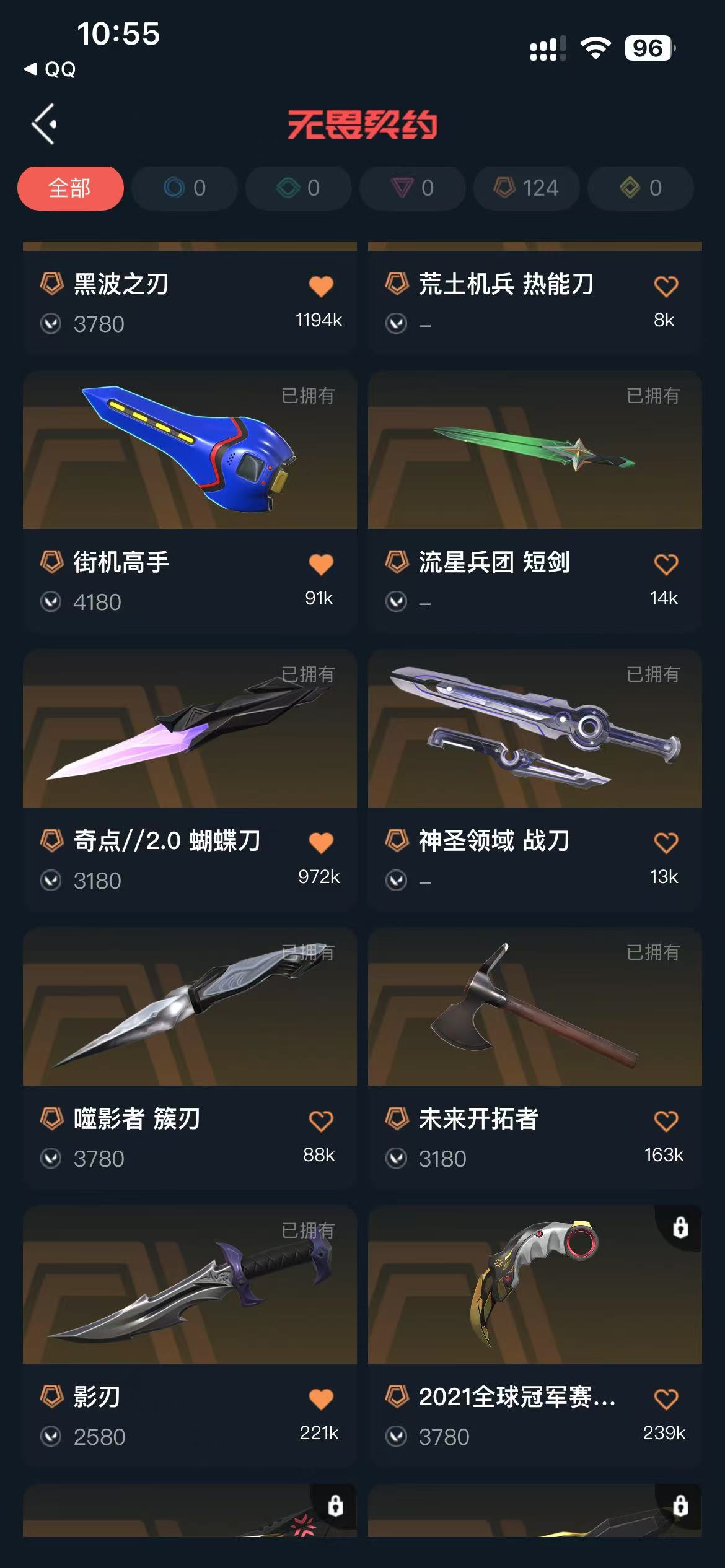The width and height of the screenshot is (725, 1568).
Task: Select the 全部 filter chip
Action: coord(70,188)
